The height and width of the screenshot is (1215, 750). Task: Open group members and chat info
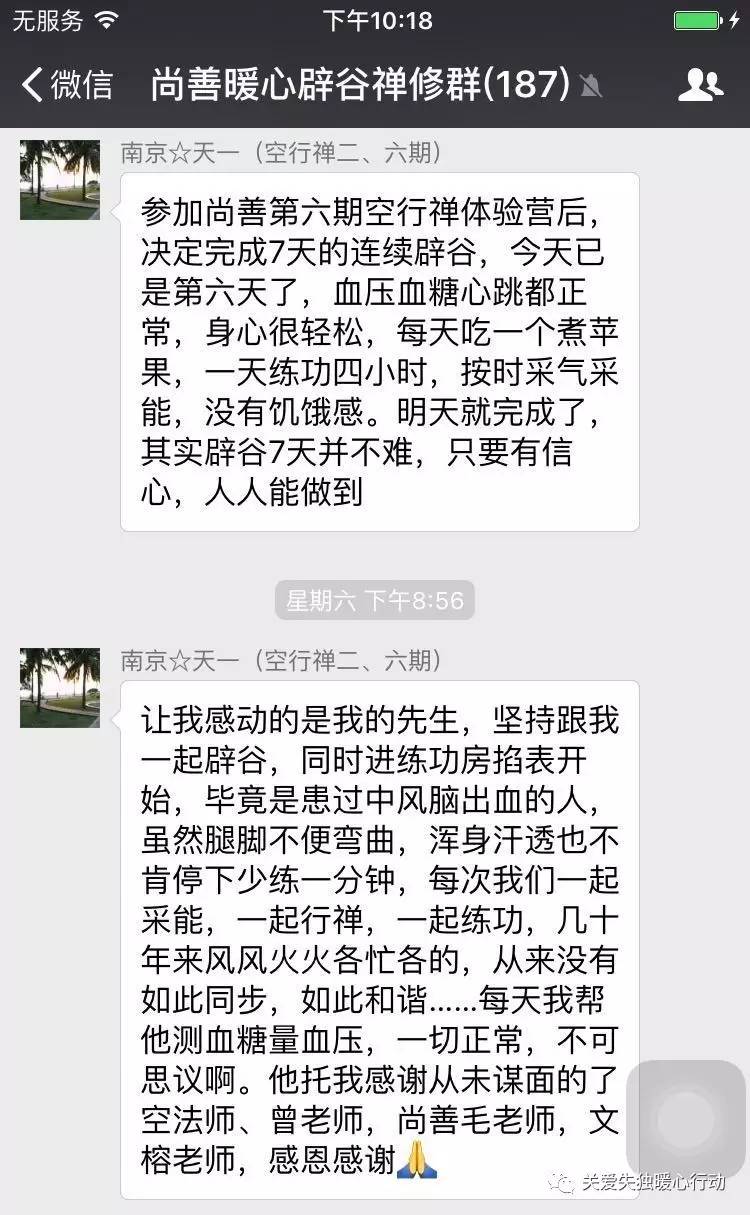click(x=700, y=85)
